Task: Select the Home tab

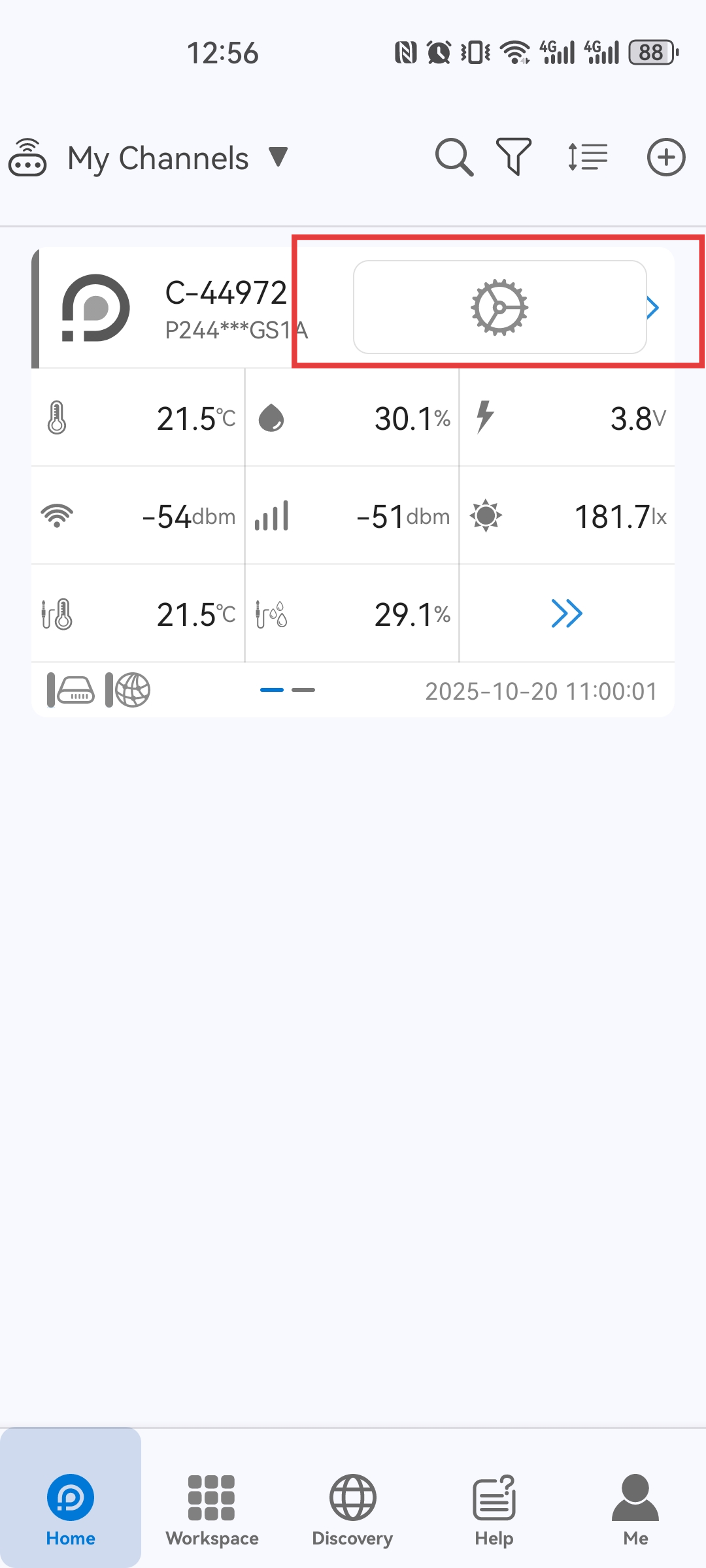Action: pyautogui.click(x=71, y=1510)
